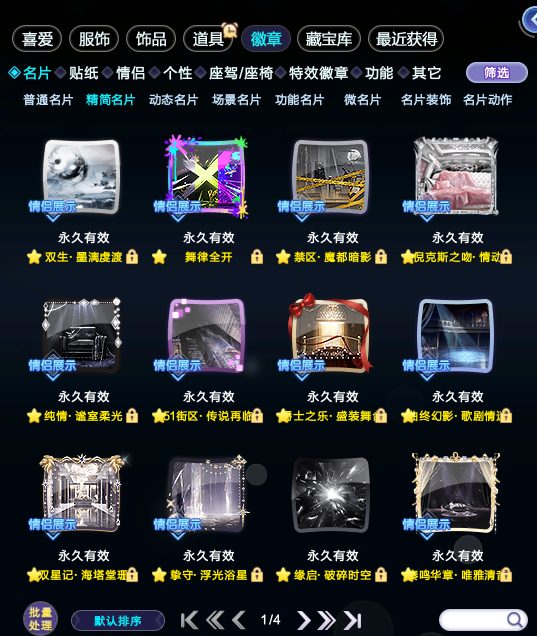Switch to the 藏宝库 tab
The height and width of the screenshot is (636, 537).
coord(329,39)
